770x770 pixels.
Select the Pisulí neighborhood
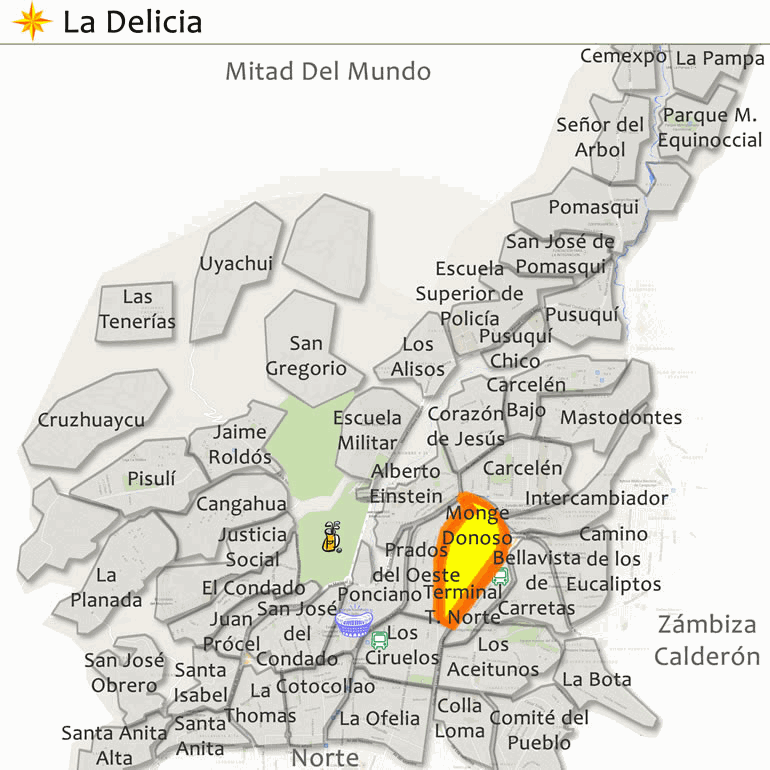(151, 479)
